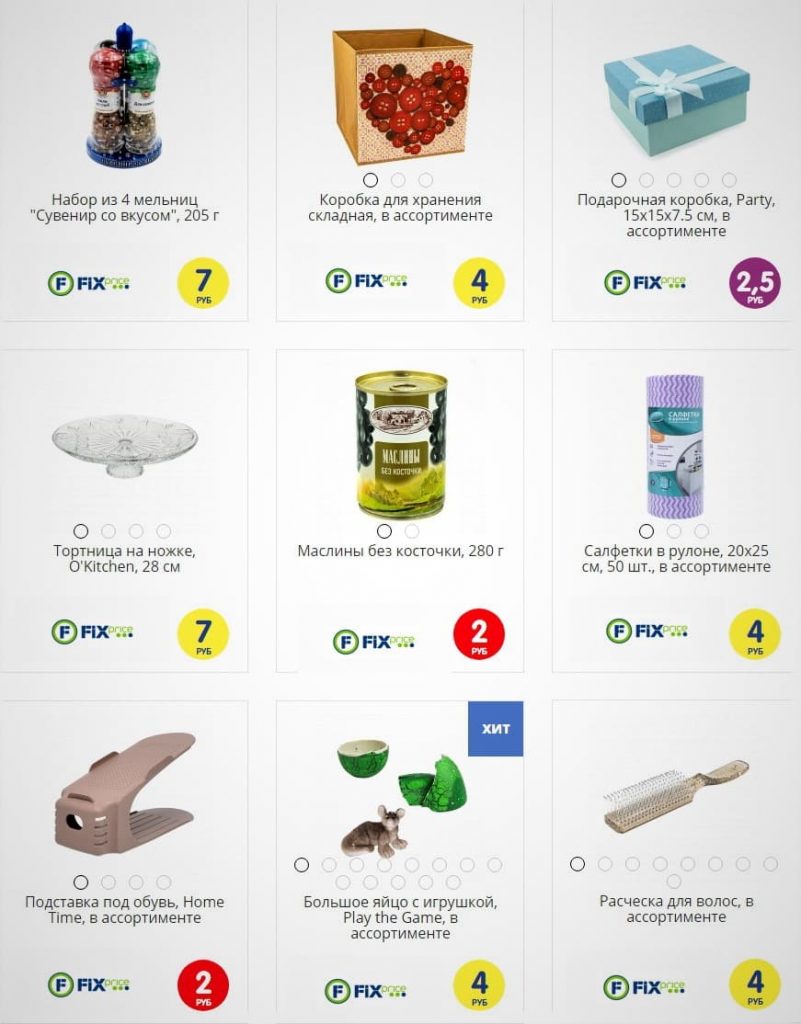The height and width of the screenshot is (1024, 801).
Task: Show second image of the shoe stand
Action: 109,882
